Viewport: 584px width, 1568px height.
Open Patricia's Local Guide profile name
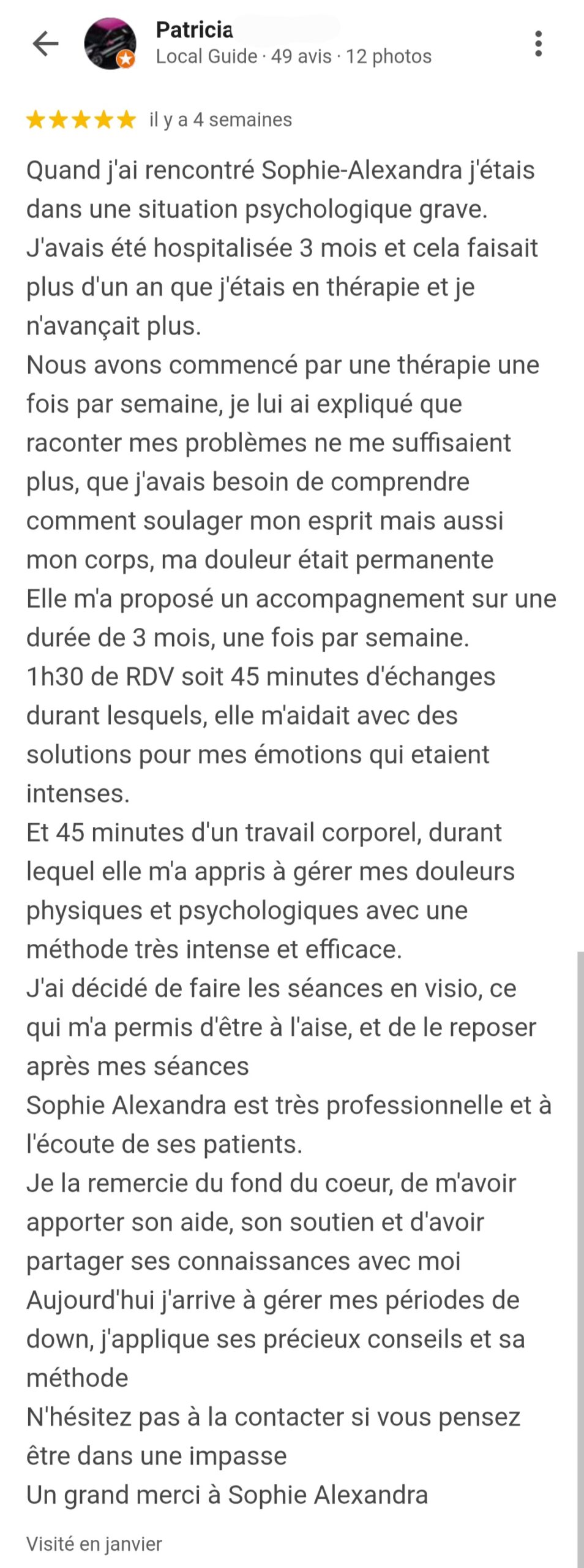(x=194, y=29)
